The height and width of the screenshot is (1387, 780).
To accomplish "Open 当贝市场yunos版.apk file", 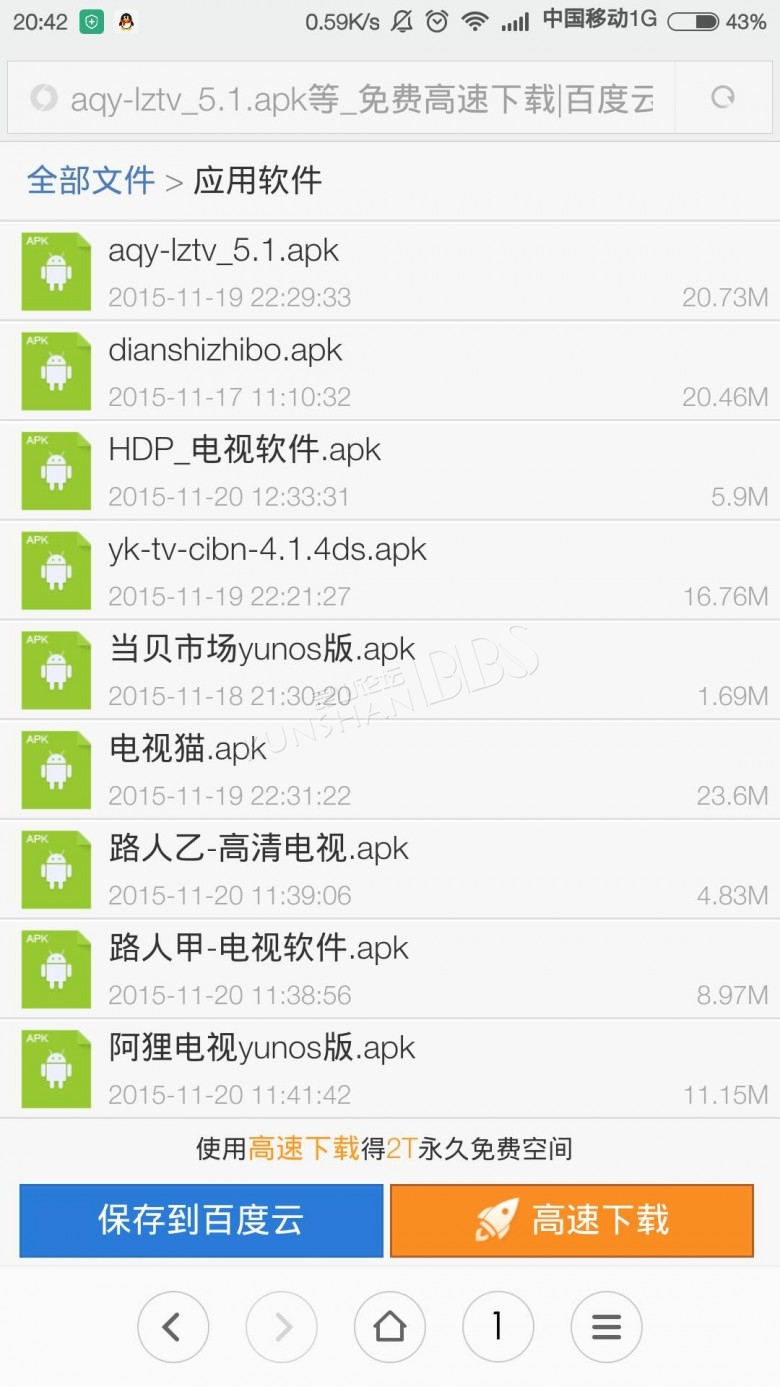I will (x=390, y=670).
